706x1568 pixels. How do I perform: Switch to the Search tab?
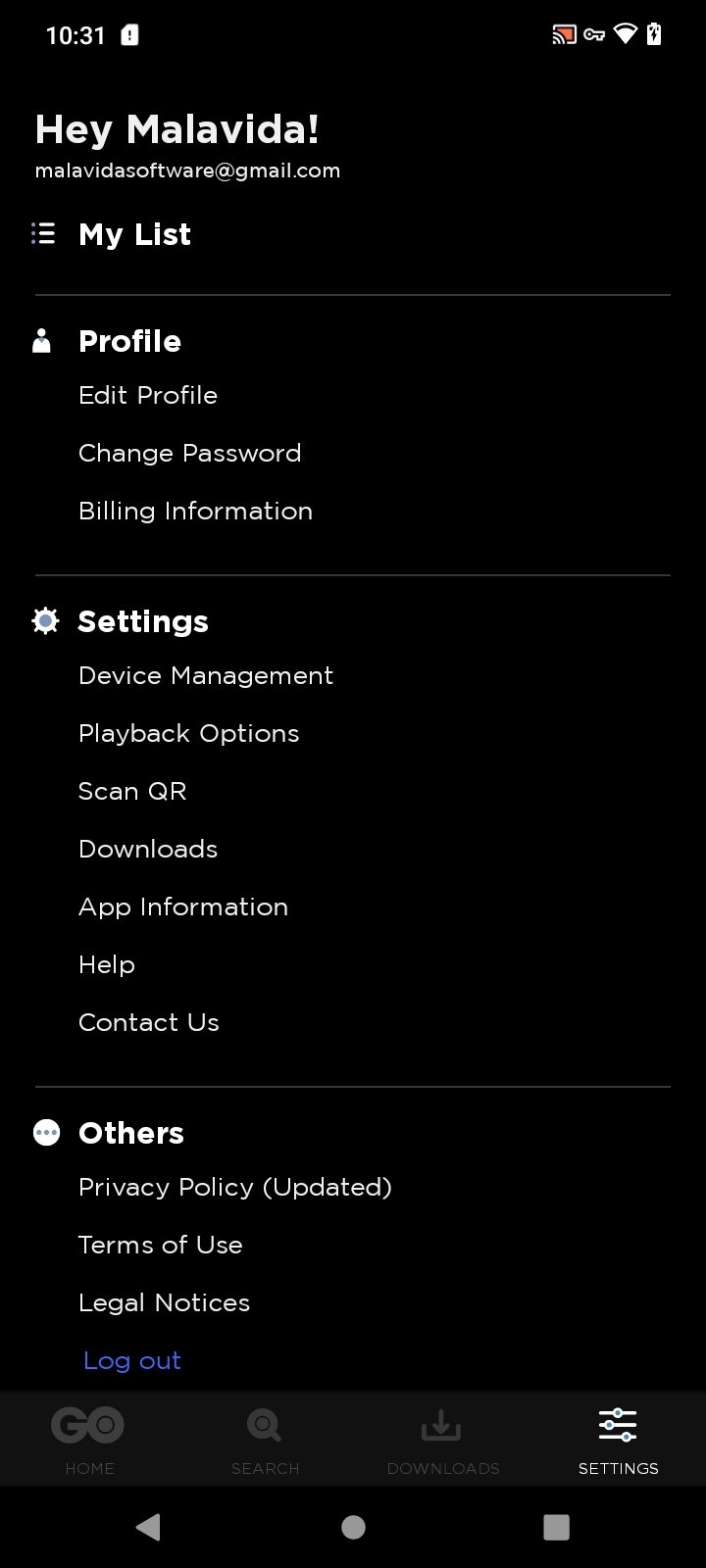[265, 1441]
